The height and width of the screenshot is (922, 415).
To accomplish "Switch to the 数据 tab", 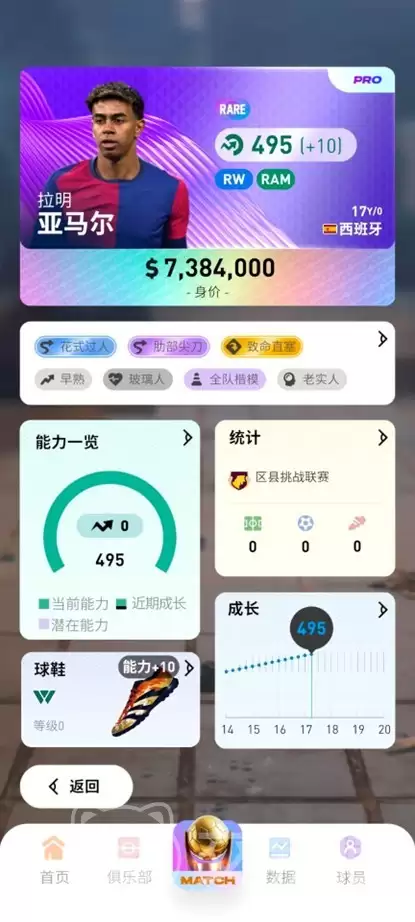I will pyautogui.click(x=280, y=860).
